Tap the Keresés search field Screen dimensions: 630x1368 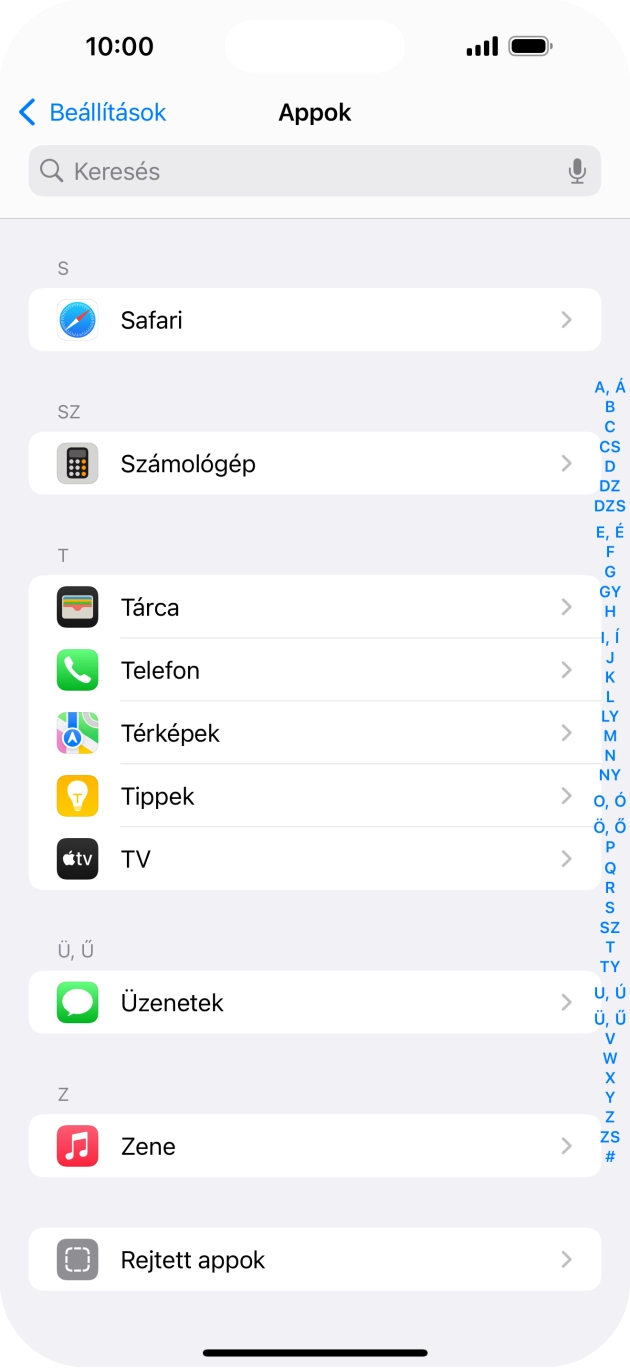click(315, 171)
